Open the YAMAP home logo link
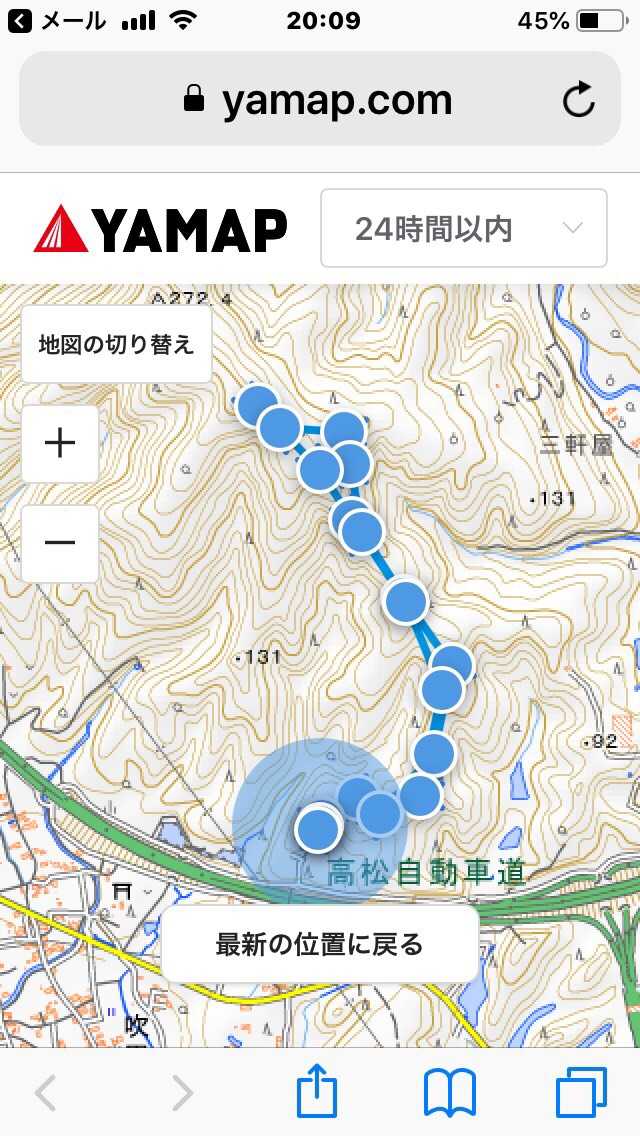The width and height of the screenshot is (640, 1136). click(x=161, y=229)
